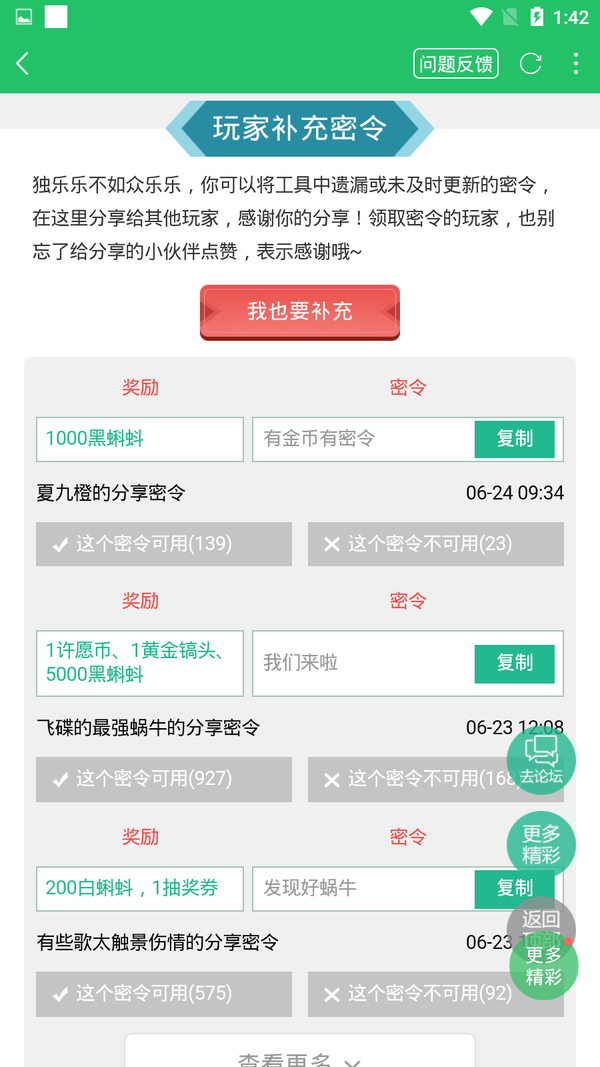Open the 去论坛 floating forum button

[541, 760]
